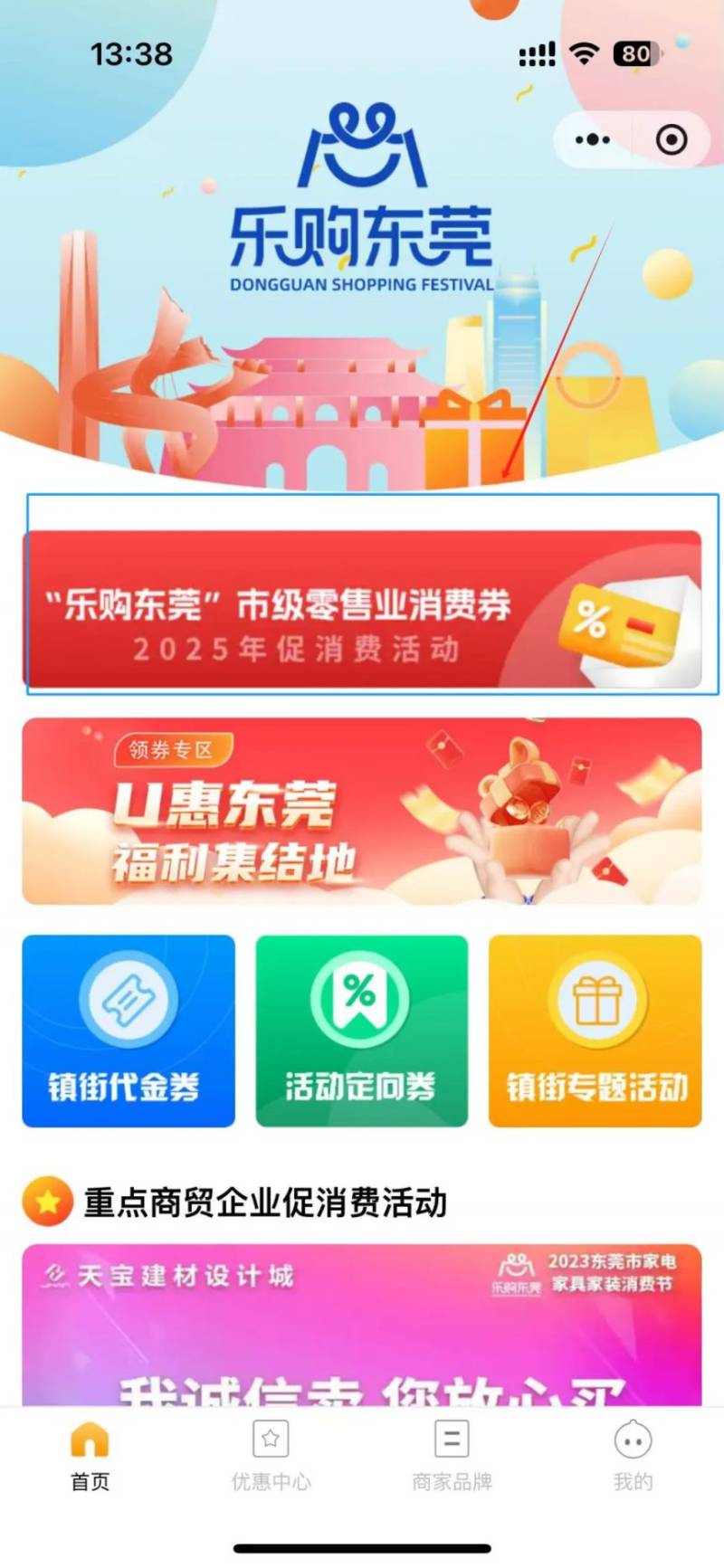Open 乐购东莞 市级零售业消费券 banner

tap(362, 609)
